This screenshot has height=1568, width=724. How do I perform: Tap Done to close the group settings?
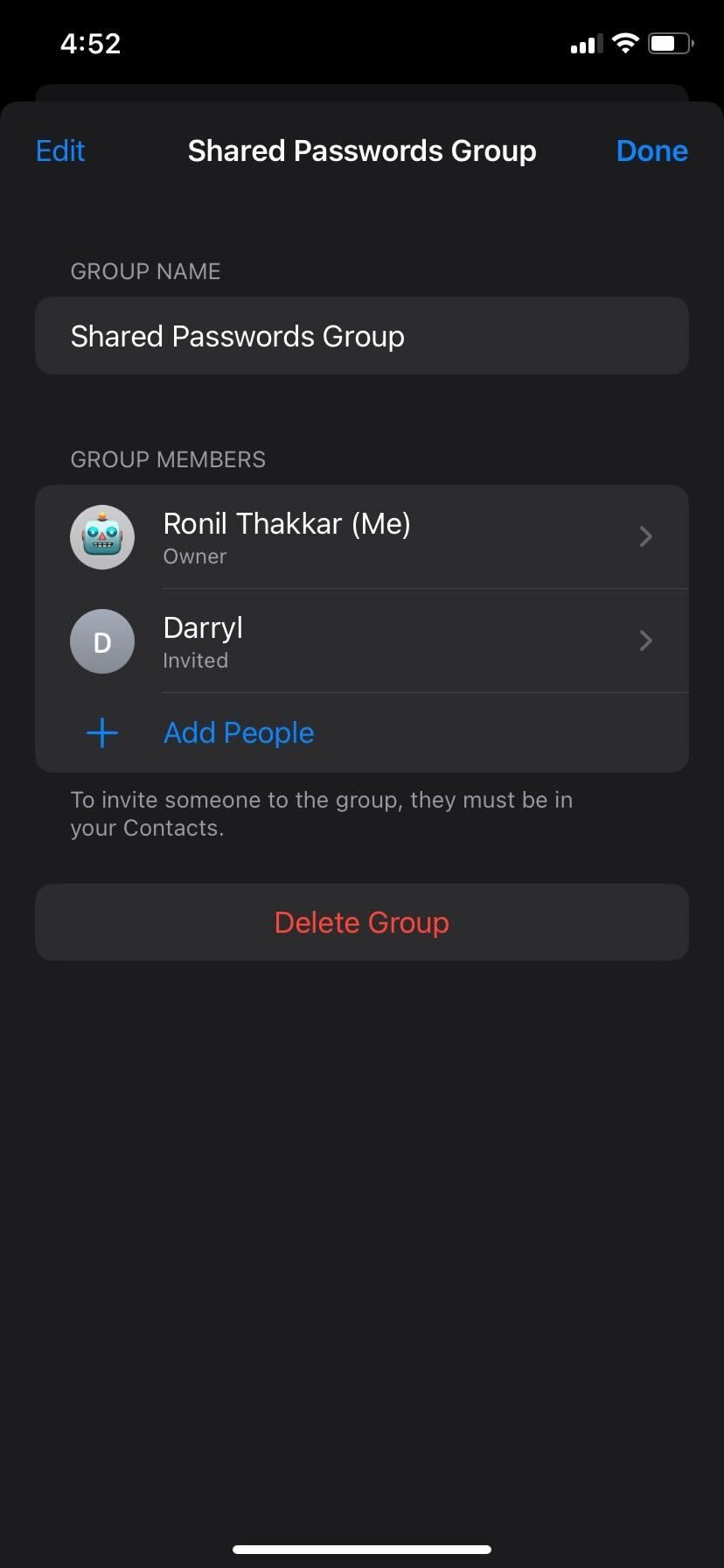point(651,150)
